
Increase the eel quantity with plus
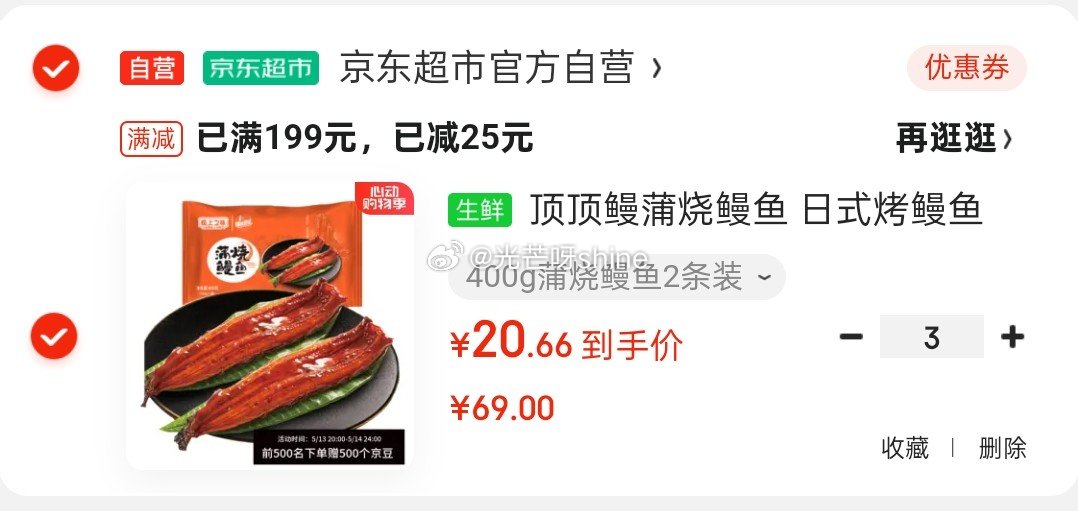[1012, 337]
